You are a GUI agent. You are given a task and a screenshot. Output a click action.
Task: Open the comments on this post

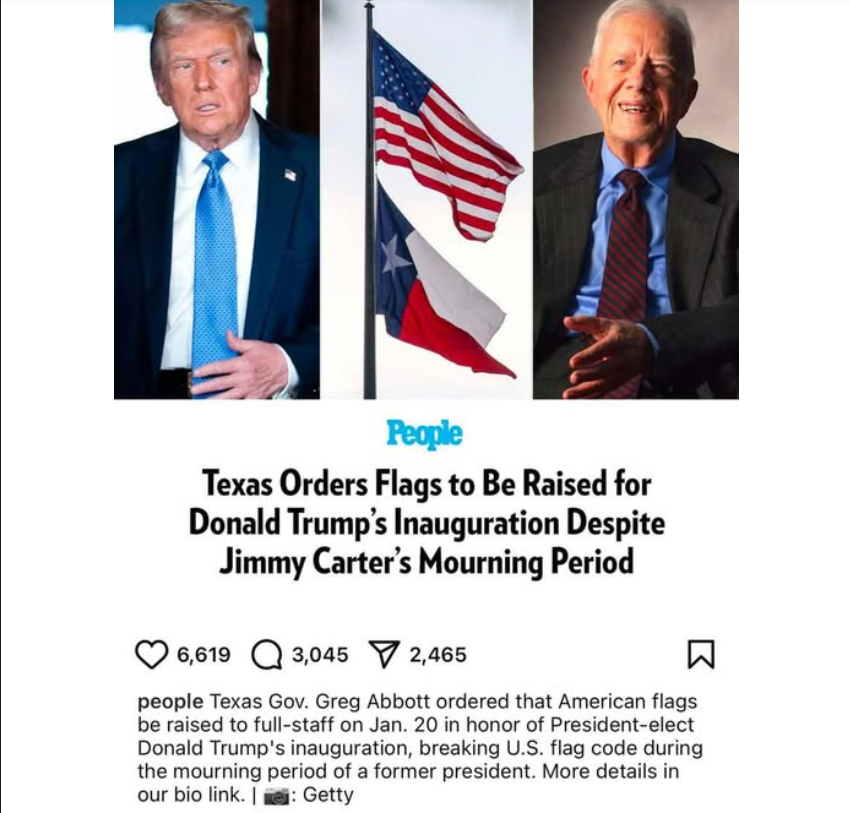[x=267, y=655]
